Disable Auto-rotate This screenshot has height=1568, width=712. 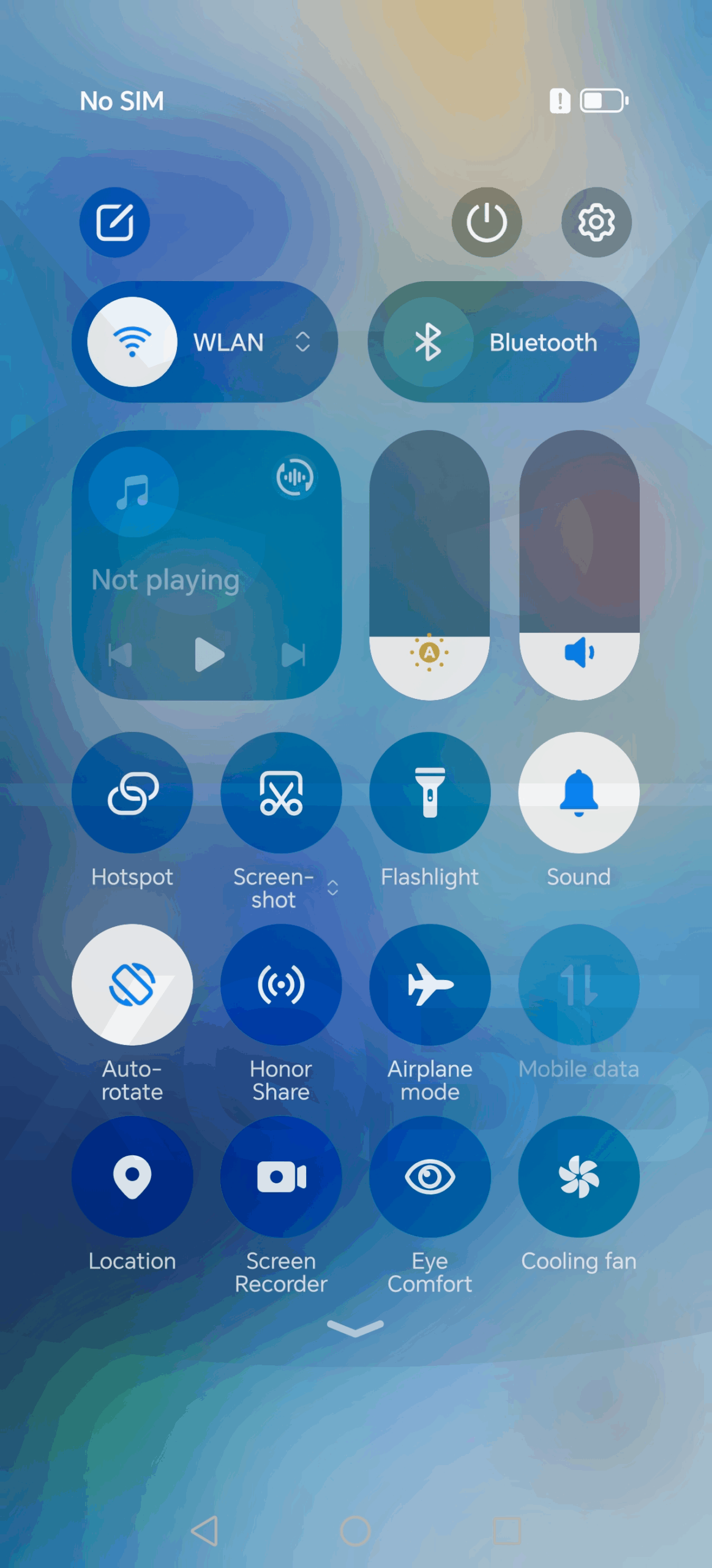click(132, 984)
